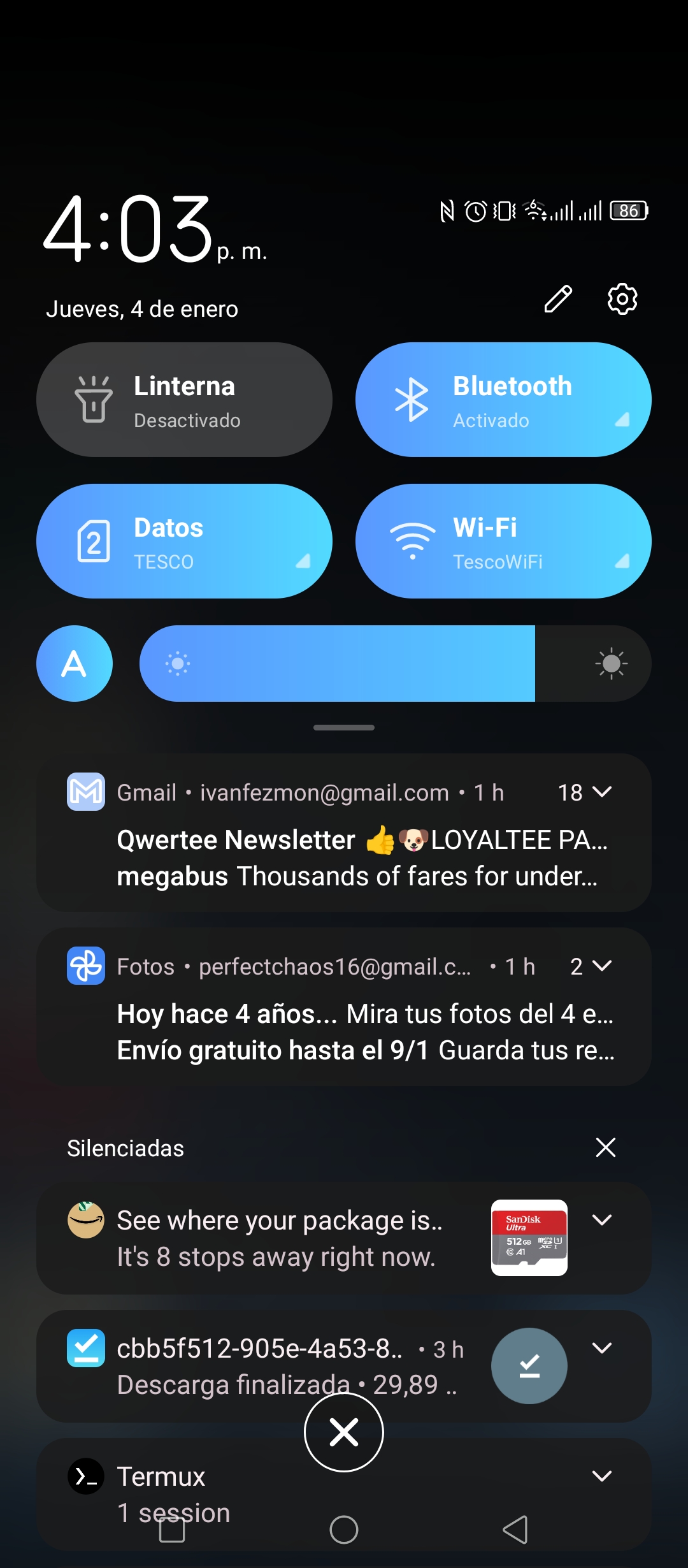Expand the Amazon package notification
Viewport: 688px width, 1568px height.
coord(602,1220)
